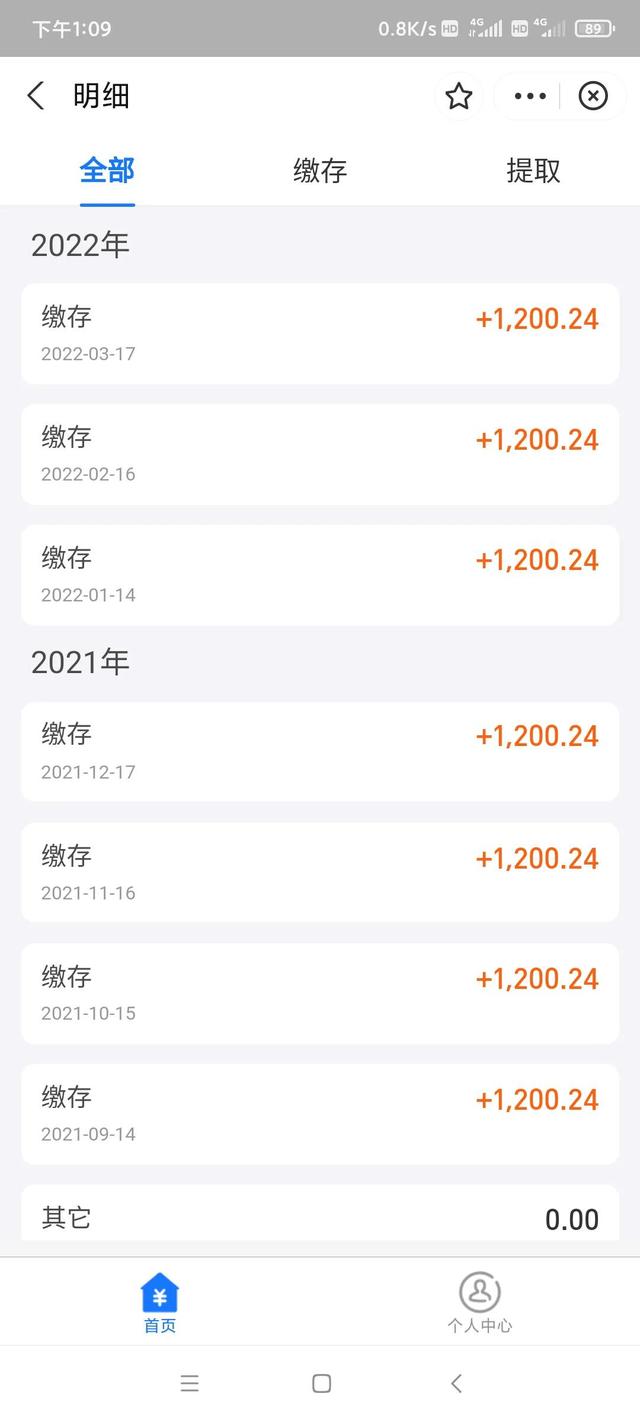Switch to the 缴存 tab
This screenshot has width=640, height=1422.
click(x=320, y=171)
